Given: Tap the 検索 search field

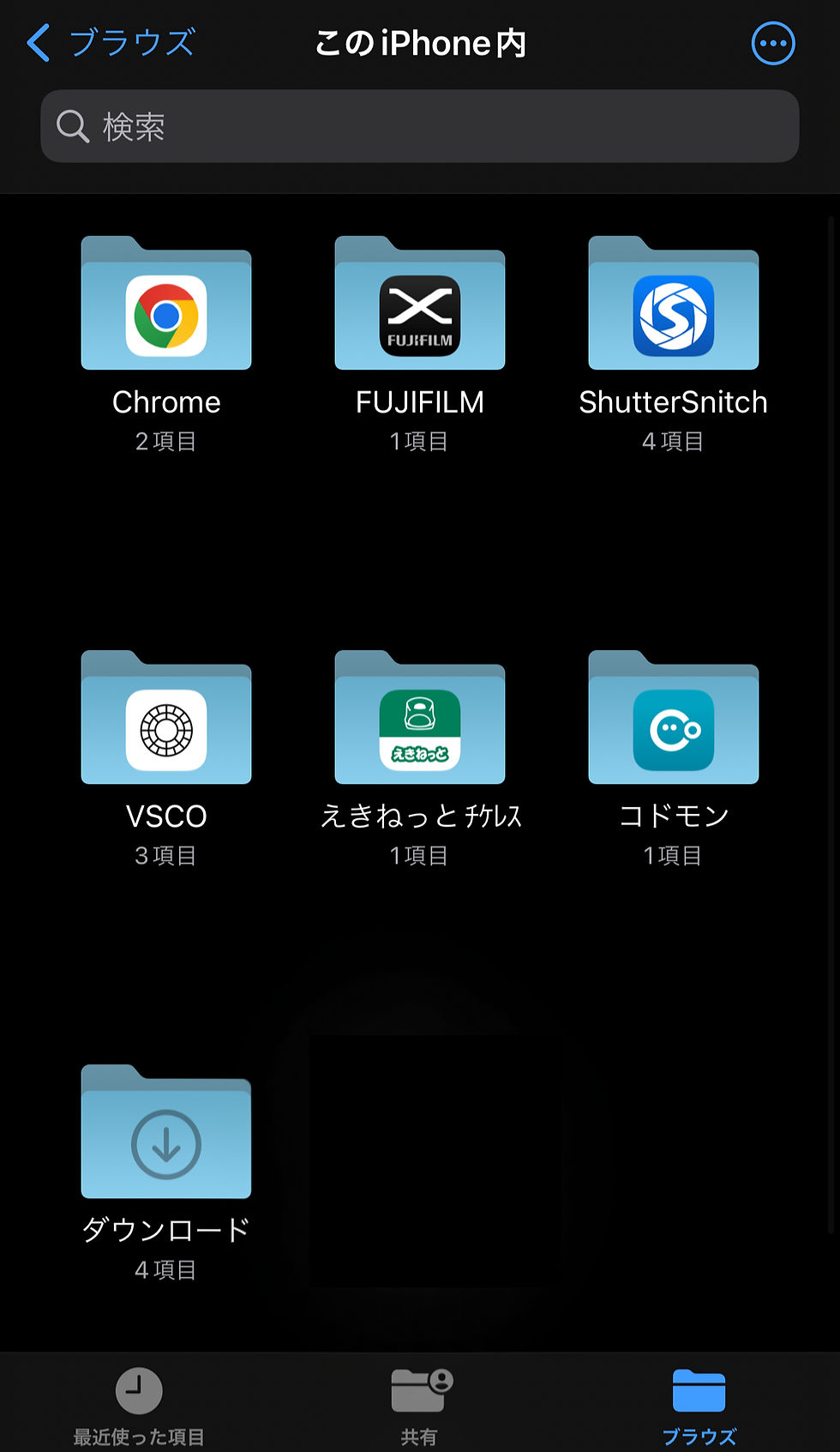Looking at the screenshot, I should click(x=420, y=126).
